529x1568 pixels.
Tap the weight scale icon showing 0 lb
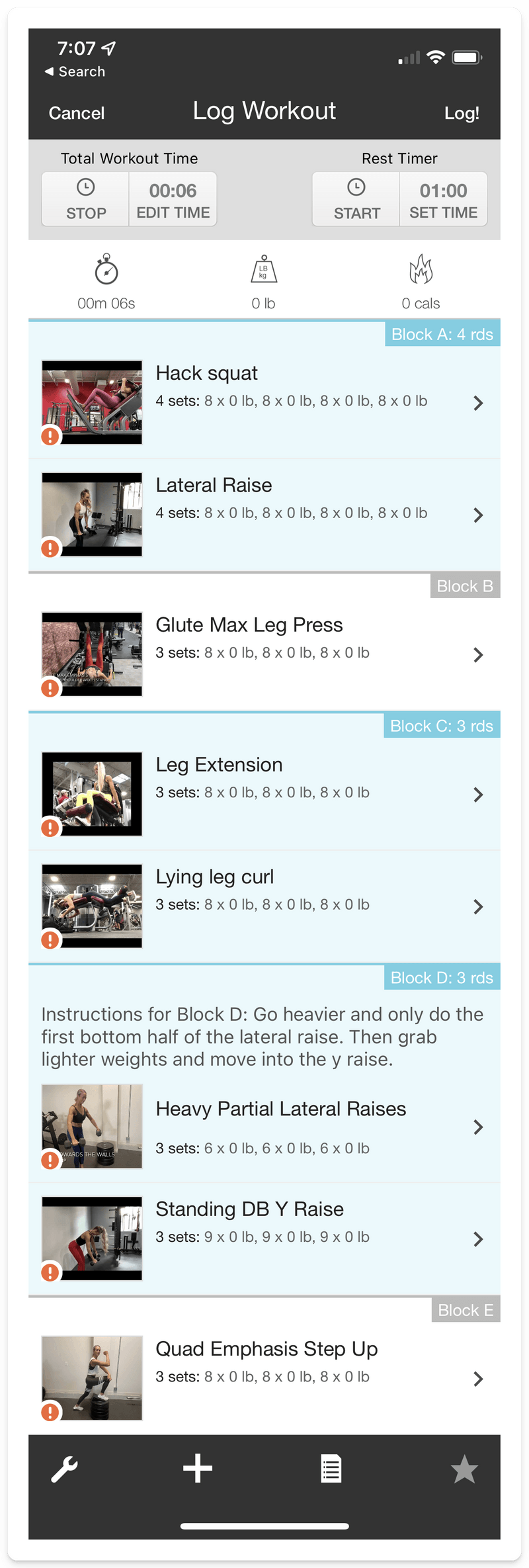click(x=263, y=271)
